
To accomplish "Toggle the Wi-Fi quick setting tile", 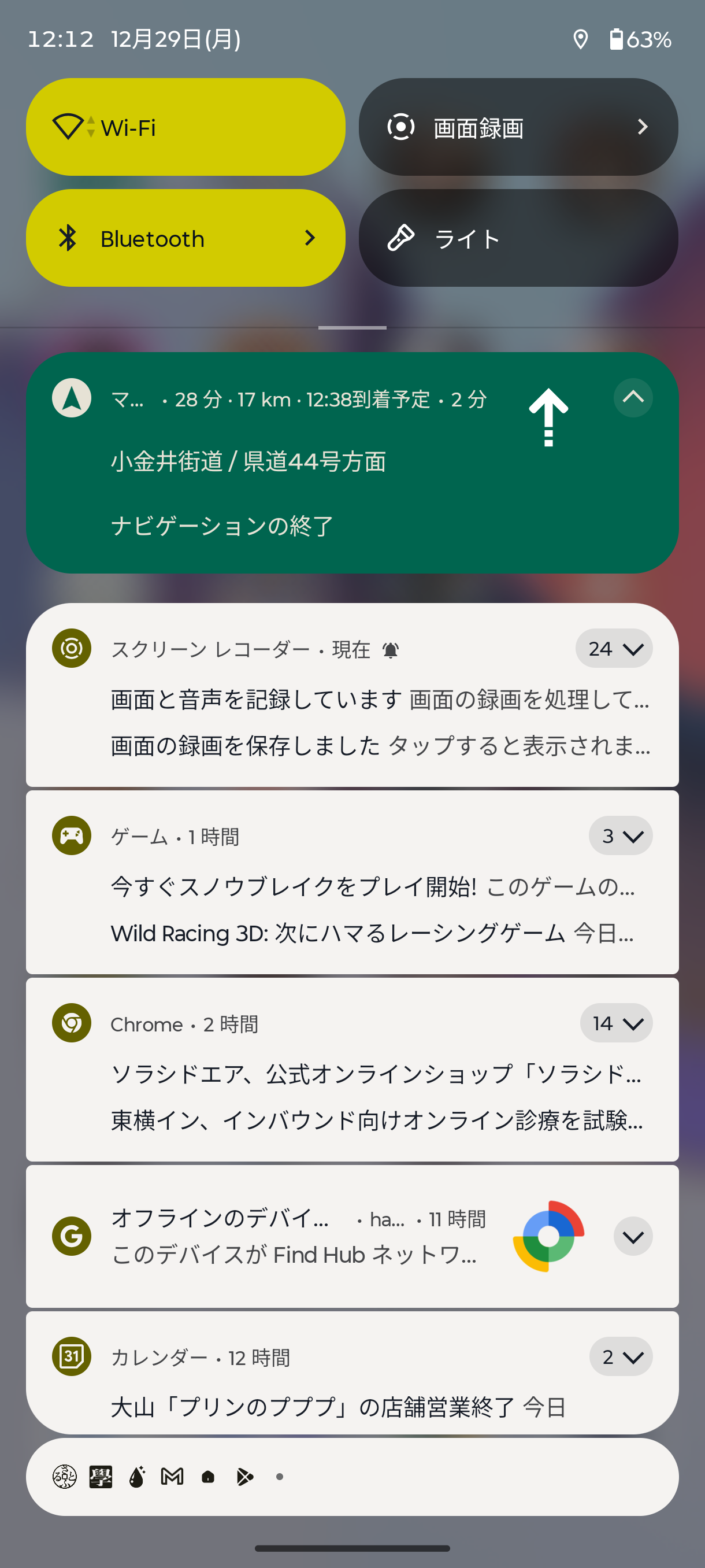I will coord(185,127).
